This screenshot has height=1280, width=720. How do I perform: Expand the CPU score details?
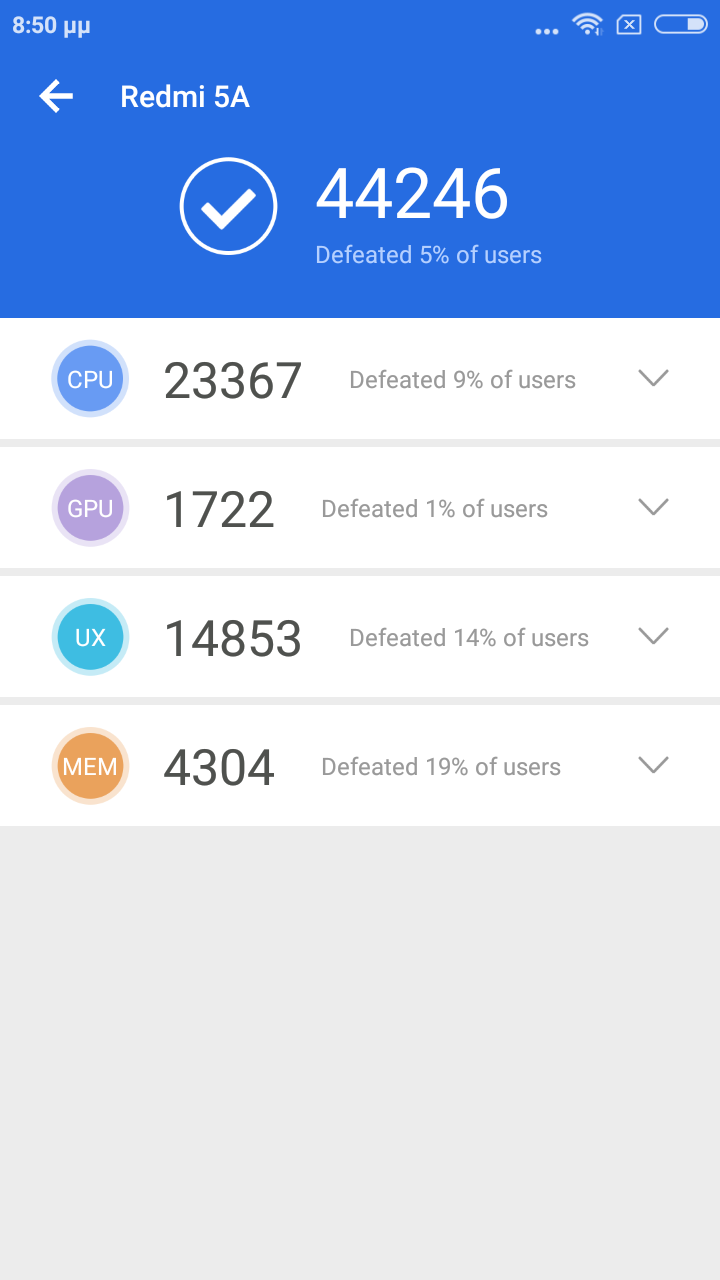tap(653, 378)
